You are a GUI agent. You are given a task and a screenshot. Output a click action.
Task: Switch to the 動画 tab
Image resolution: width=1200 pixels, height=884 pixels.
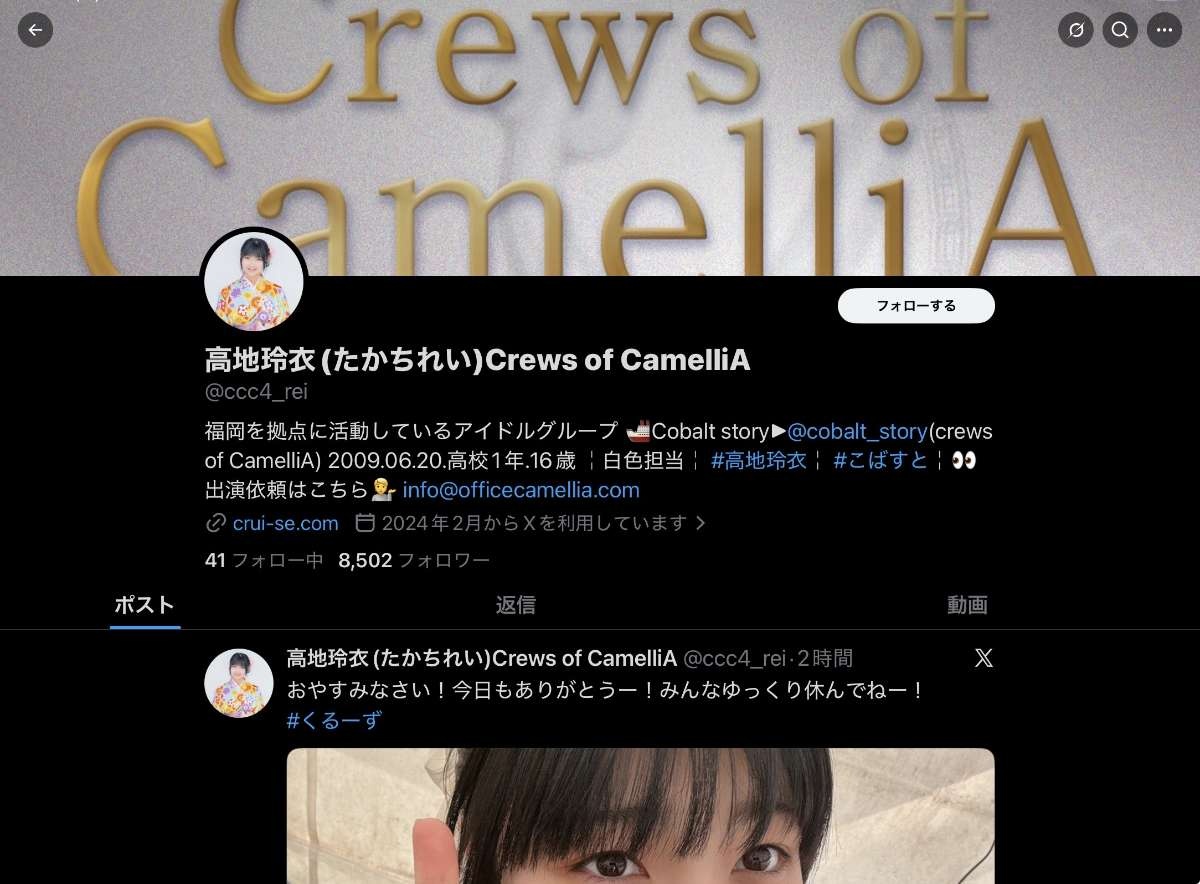(967, 605)
